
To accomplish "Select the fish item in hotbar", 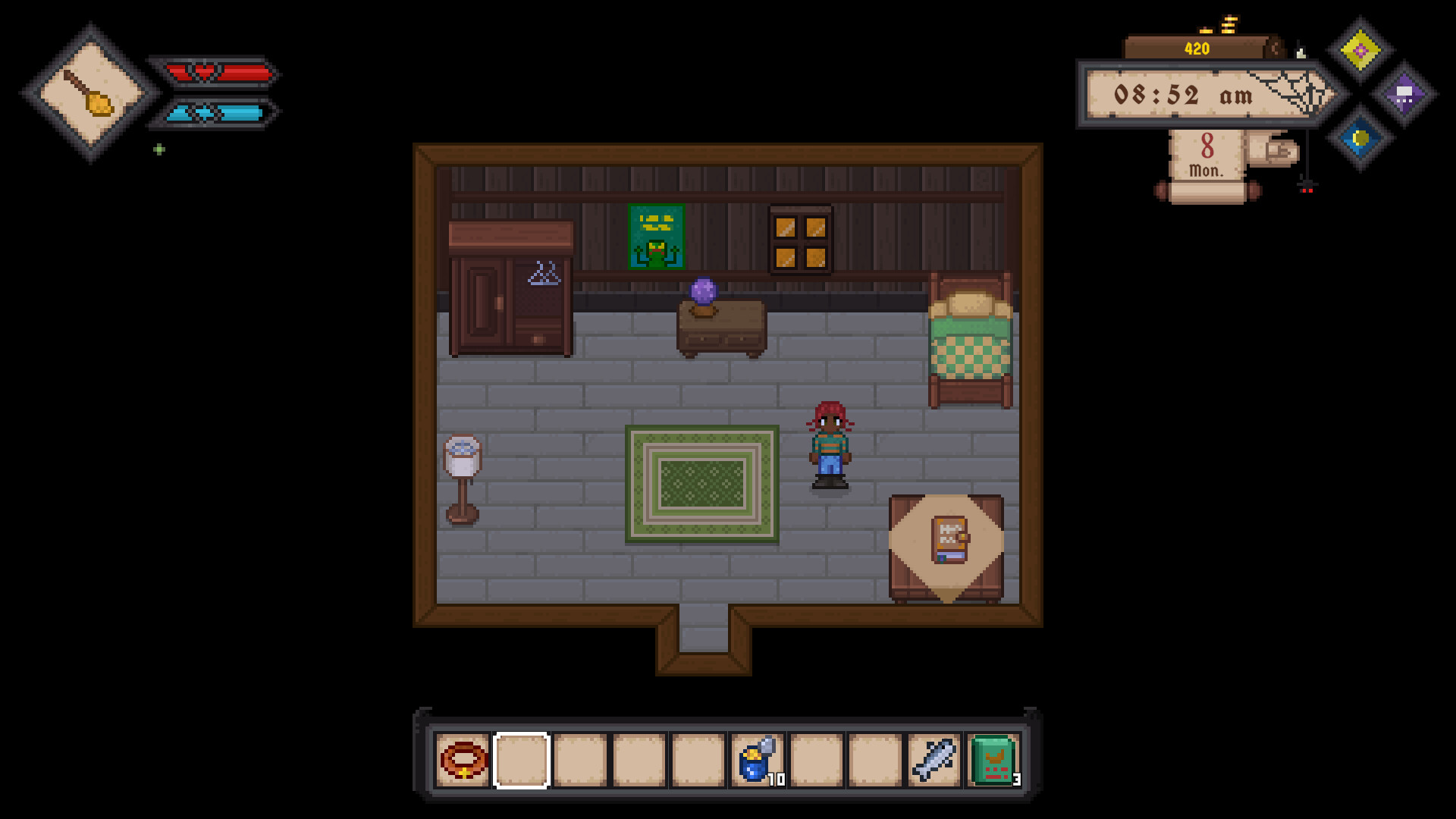I will click(x=934, y=760).
